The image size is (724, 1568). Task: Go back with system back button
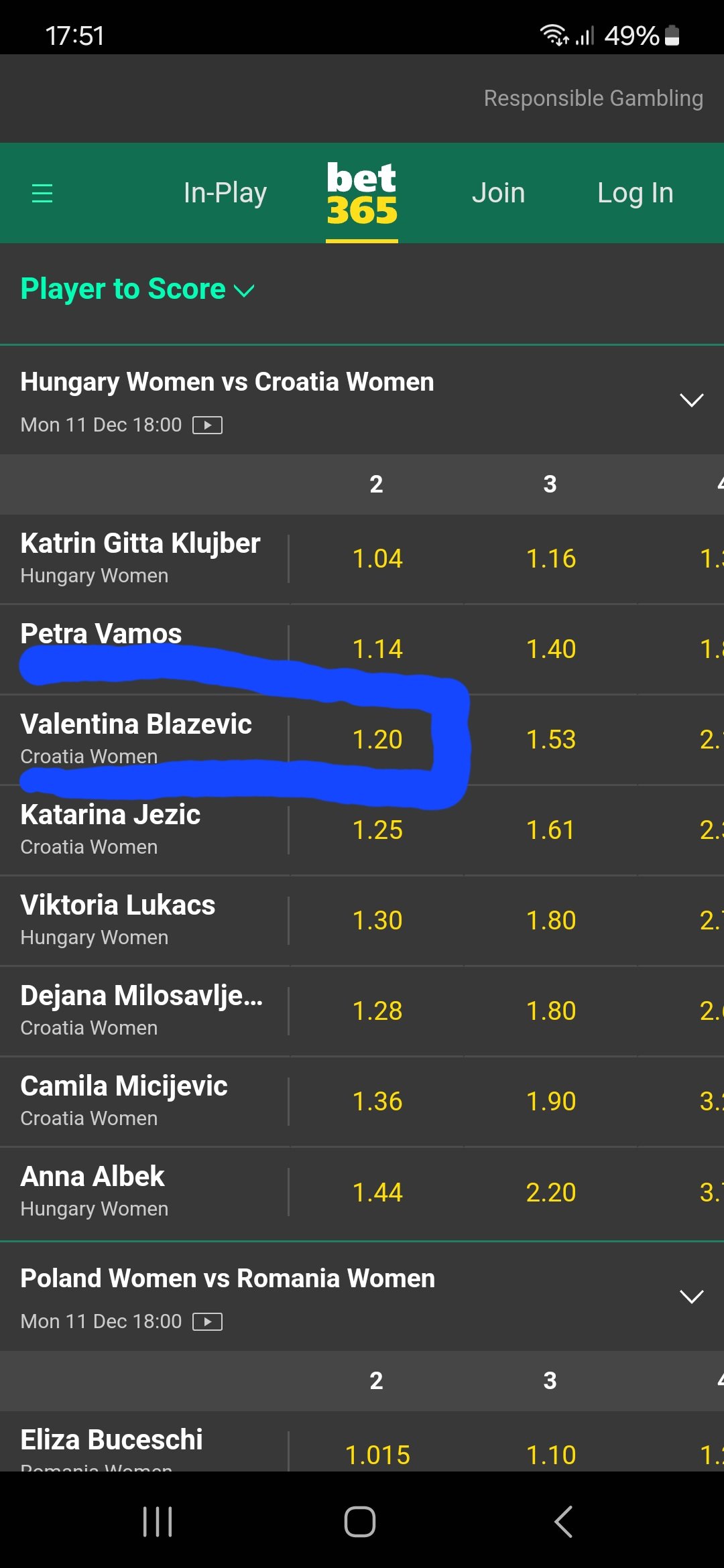click(564, 1521)
